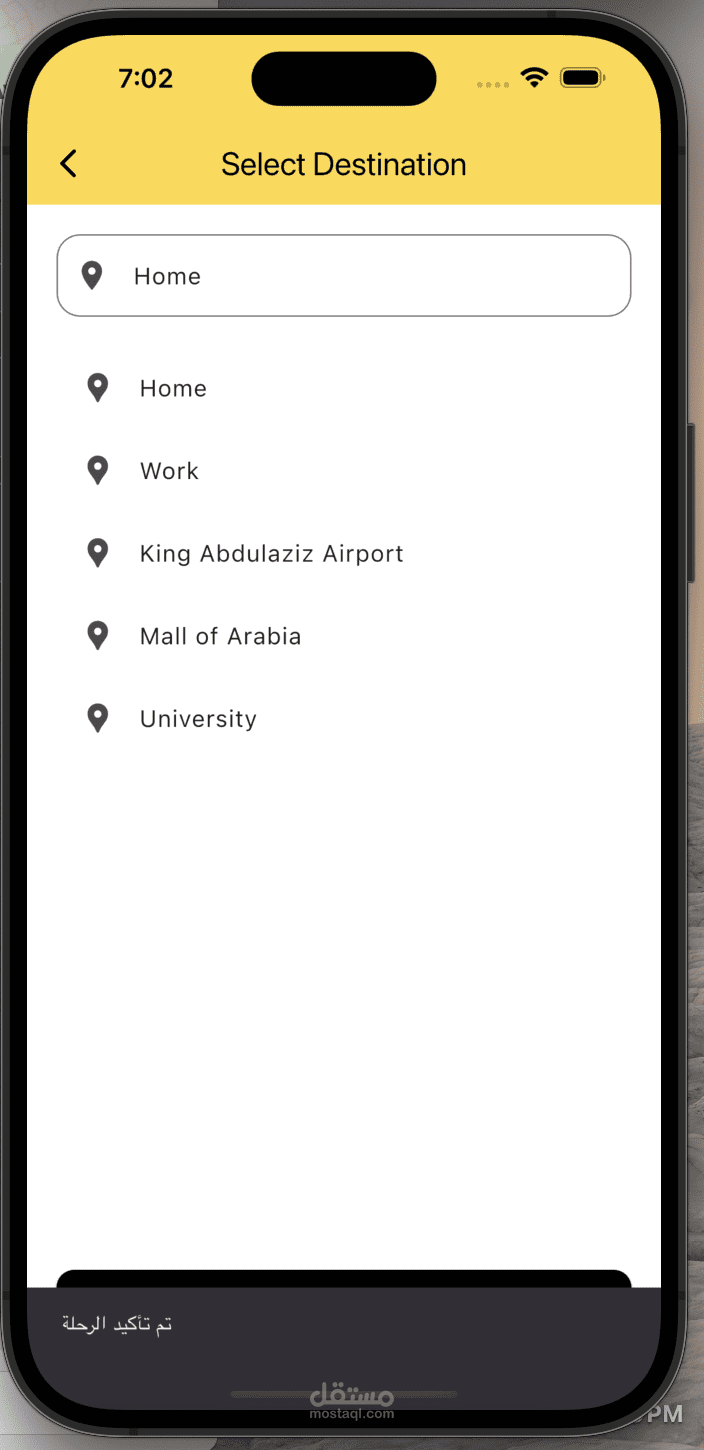Choose University from the list

pos(198,719)
